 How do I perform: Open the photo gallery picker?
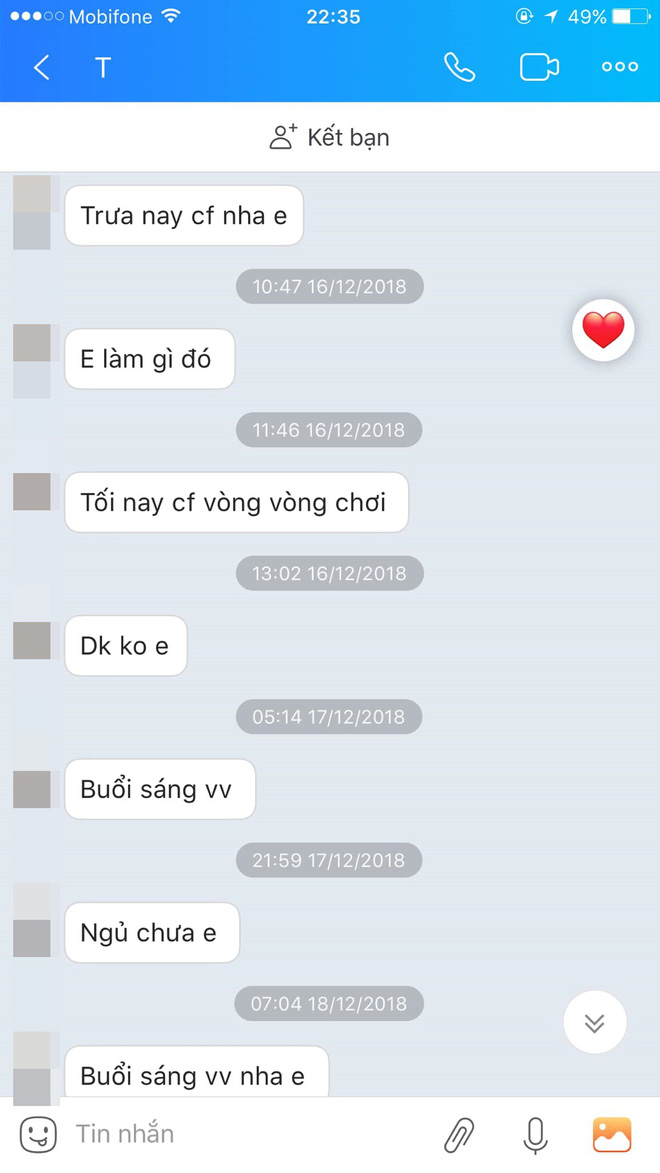[x=612, y=1134]
